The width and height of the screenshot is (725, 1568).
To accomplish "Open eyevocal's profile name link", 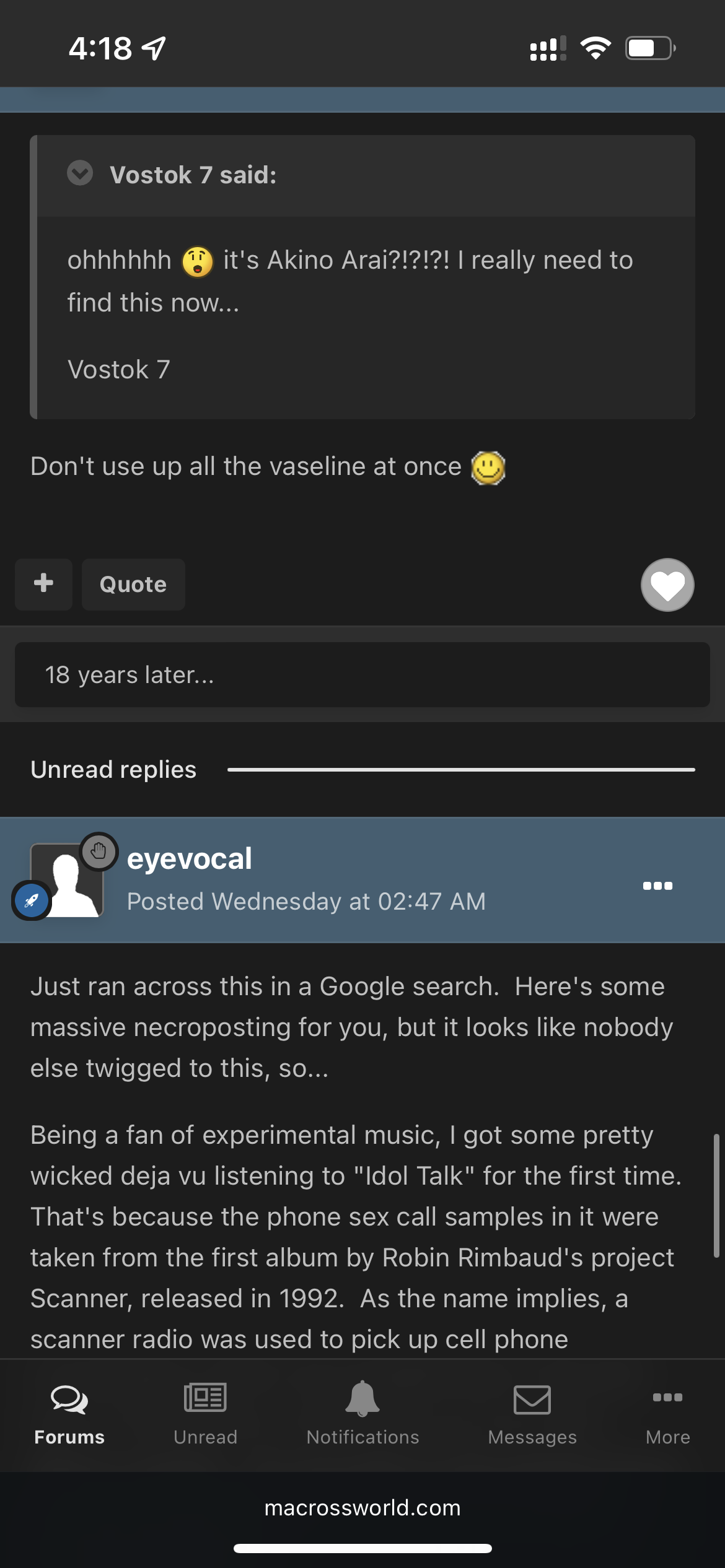I will pos(189,859).
